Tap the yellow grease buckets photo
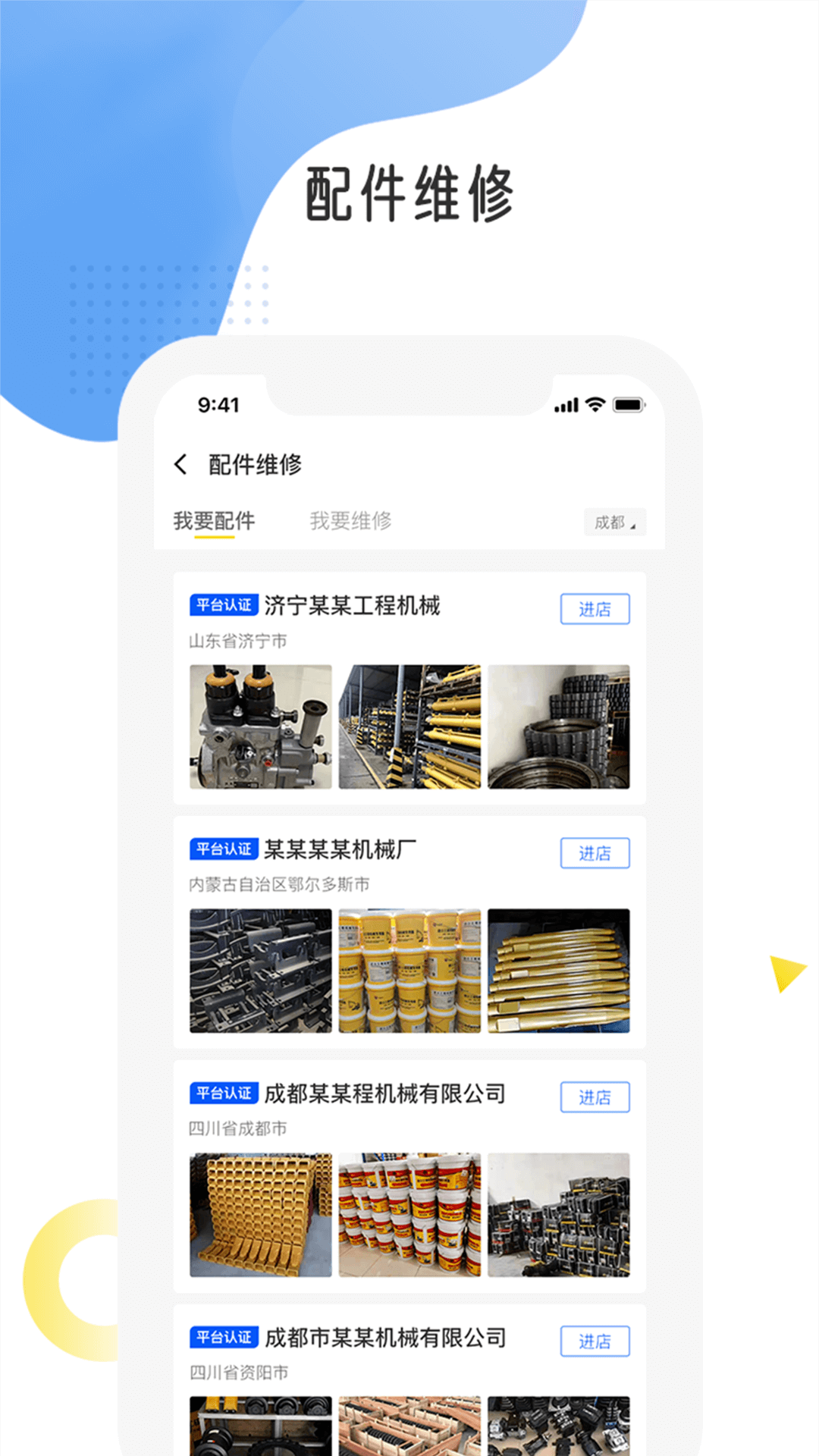The width and height of the screenshot is (819, 1456). tap(409, 970)
